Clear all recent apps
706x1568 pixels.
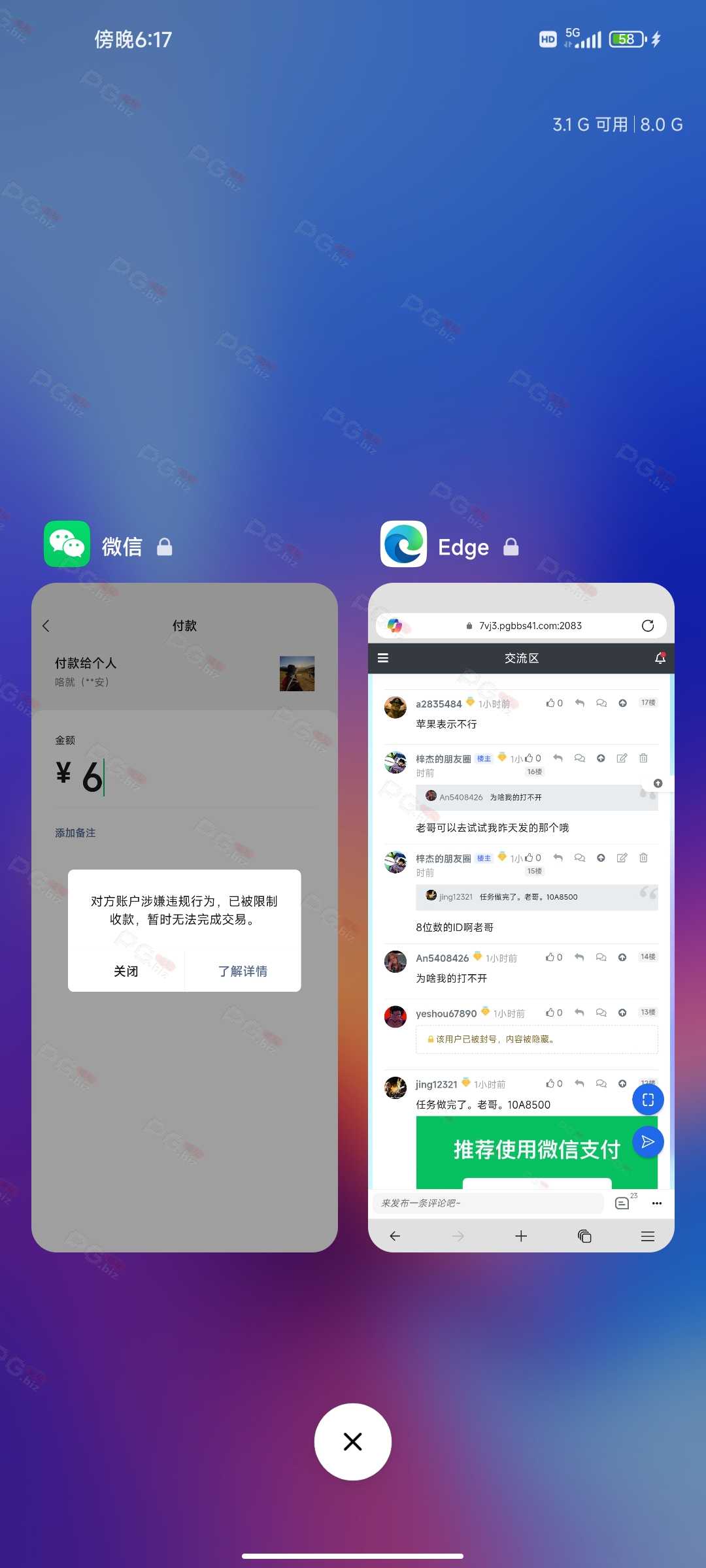coord(353,1441)
